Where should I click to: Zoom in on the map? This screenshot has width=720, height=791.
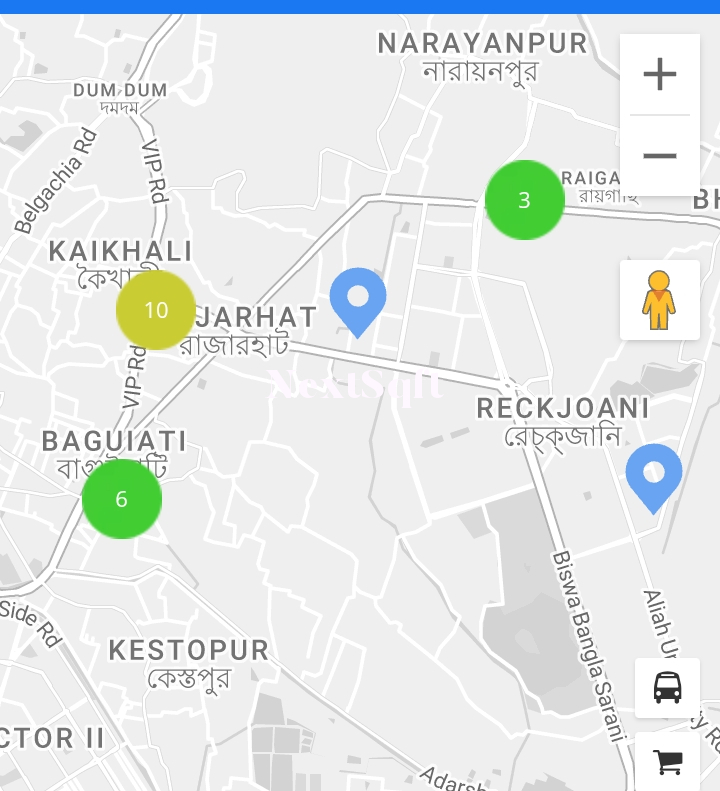[659, 75]
